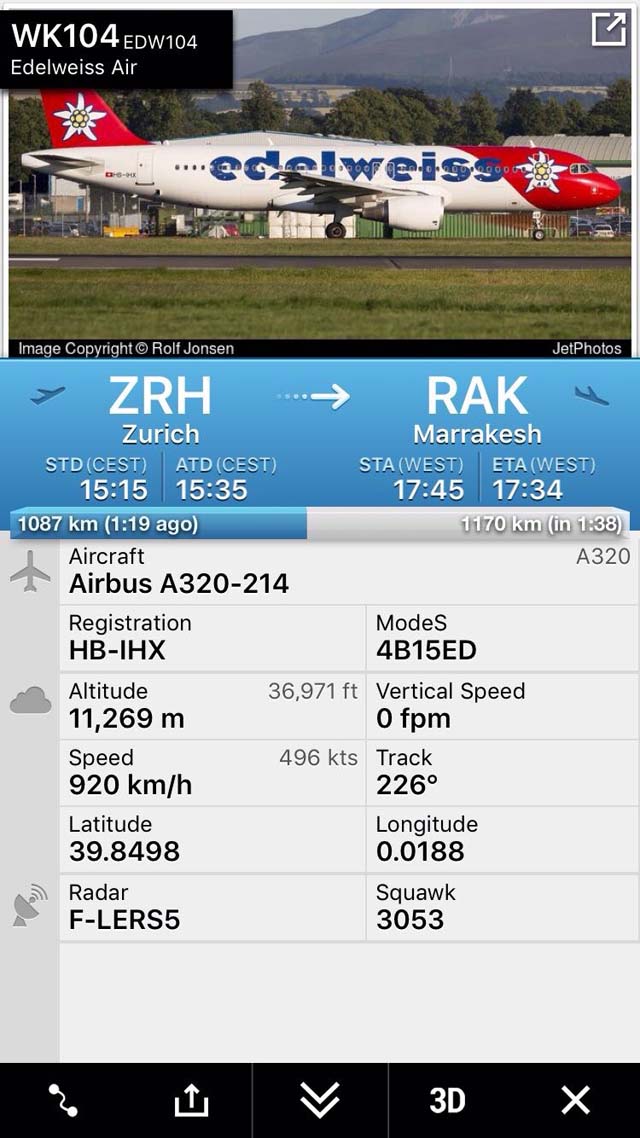Close the flight info panel
Image resolution: width=640 pixels, height=1138 pixels.
(x=575, y=1100)
